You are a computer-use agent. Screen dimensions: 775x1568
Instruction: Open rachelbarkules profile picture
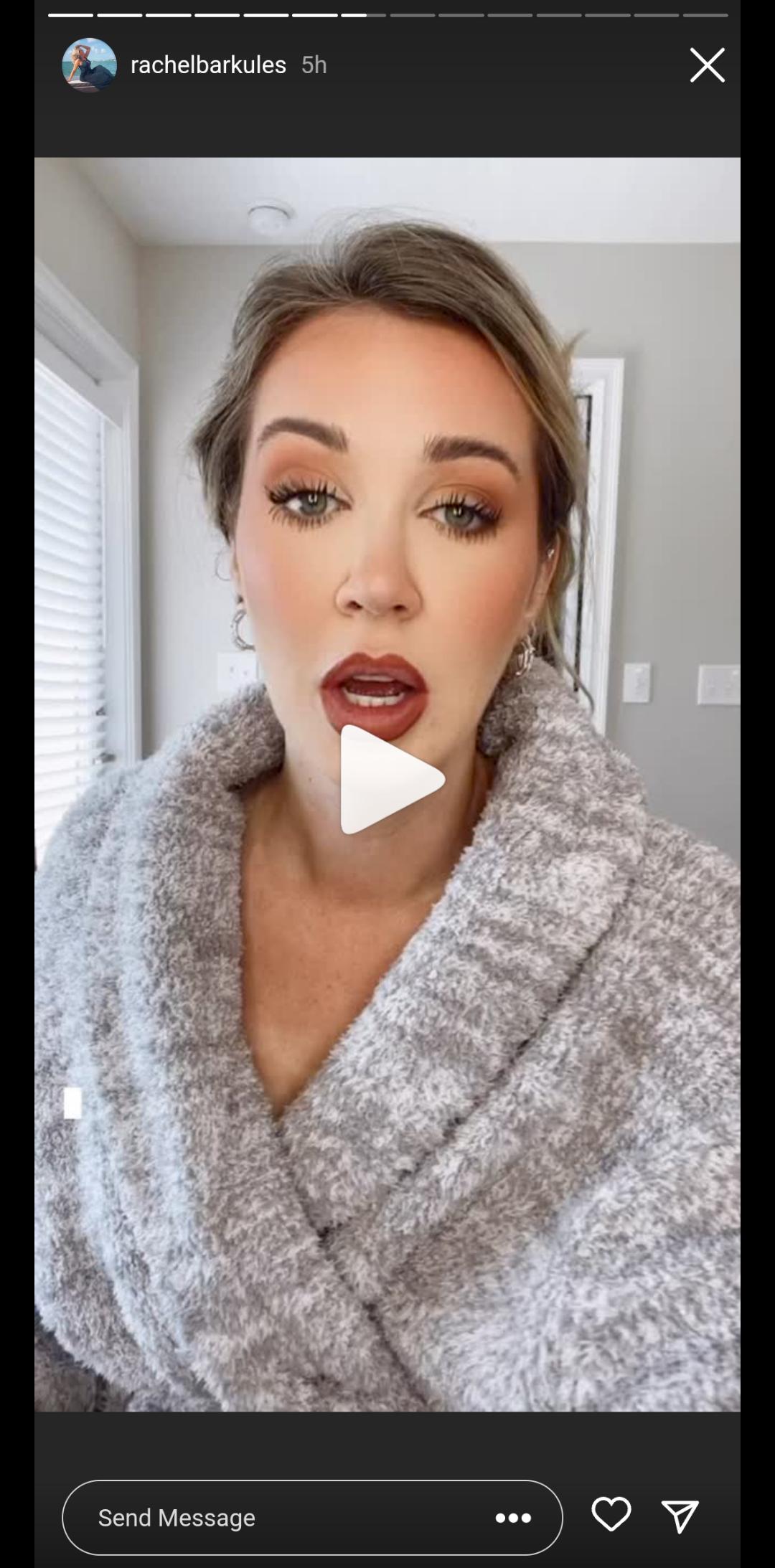(x=89, y=65)
